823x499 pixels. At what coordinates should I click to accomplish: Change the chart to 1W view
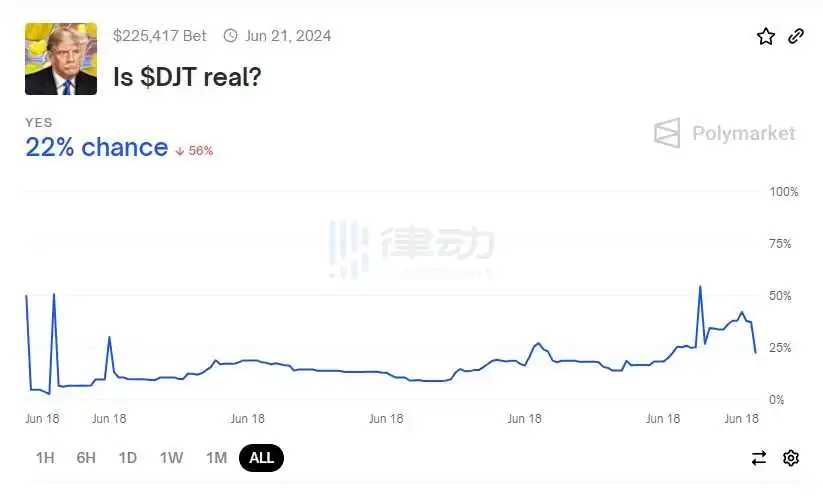(x=171, y=458)
